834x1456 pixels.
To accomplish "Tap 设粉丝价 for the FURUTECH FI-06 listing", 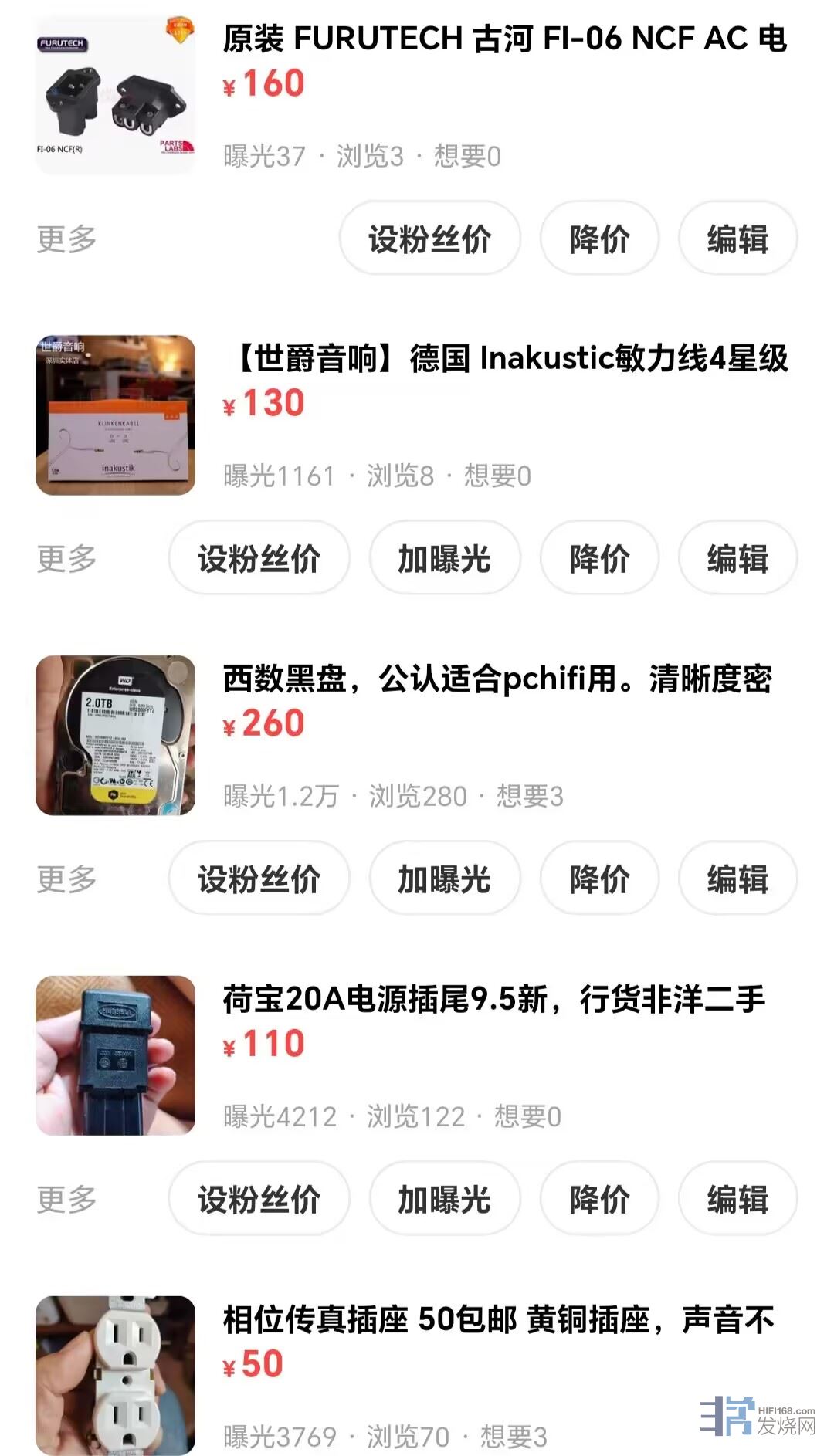I will point(429,239).
